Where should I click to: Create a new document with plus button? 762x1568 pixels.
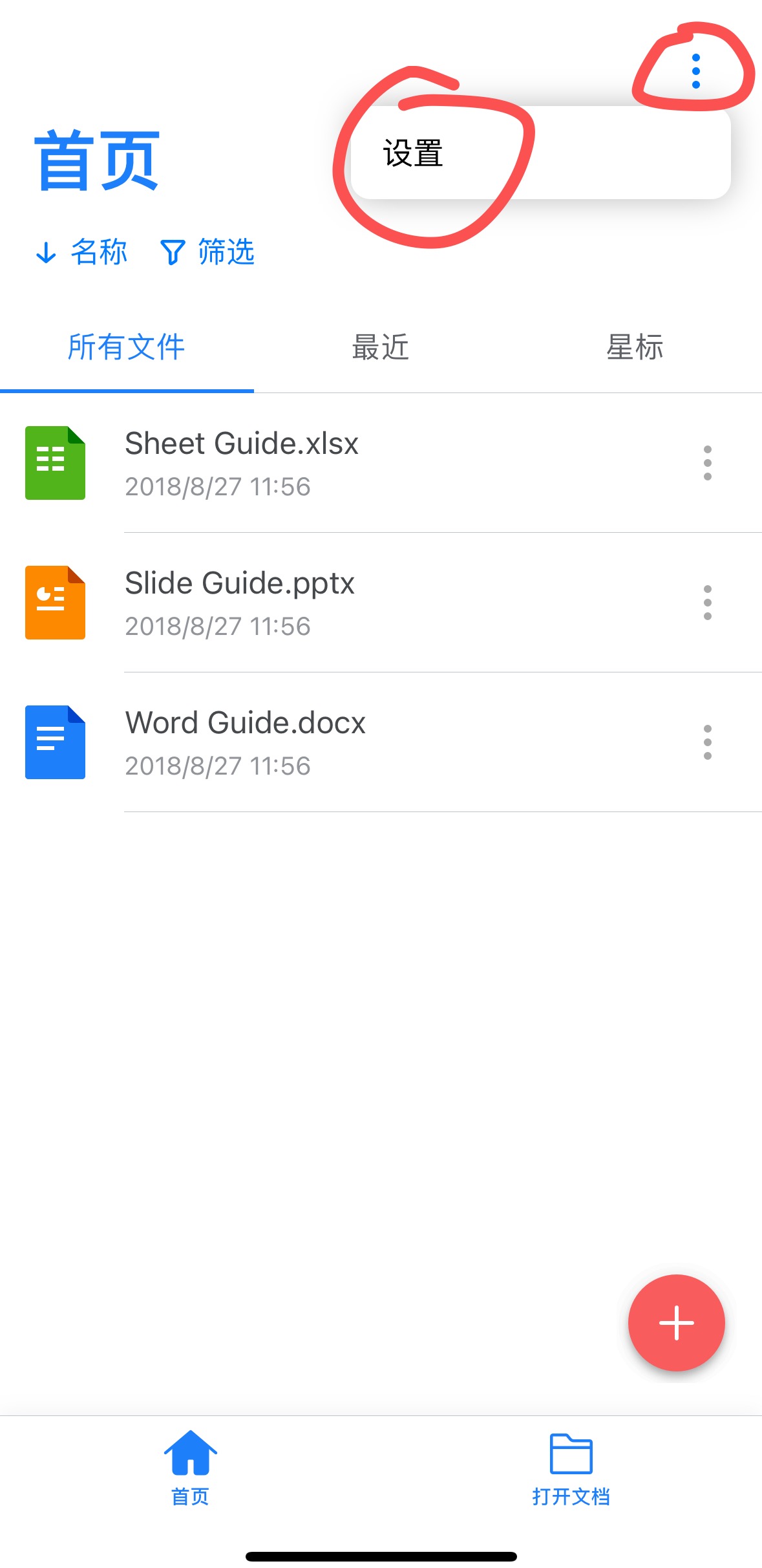[x=676, y=1323]
